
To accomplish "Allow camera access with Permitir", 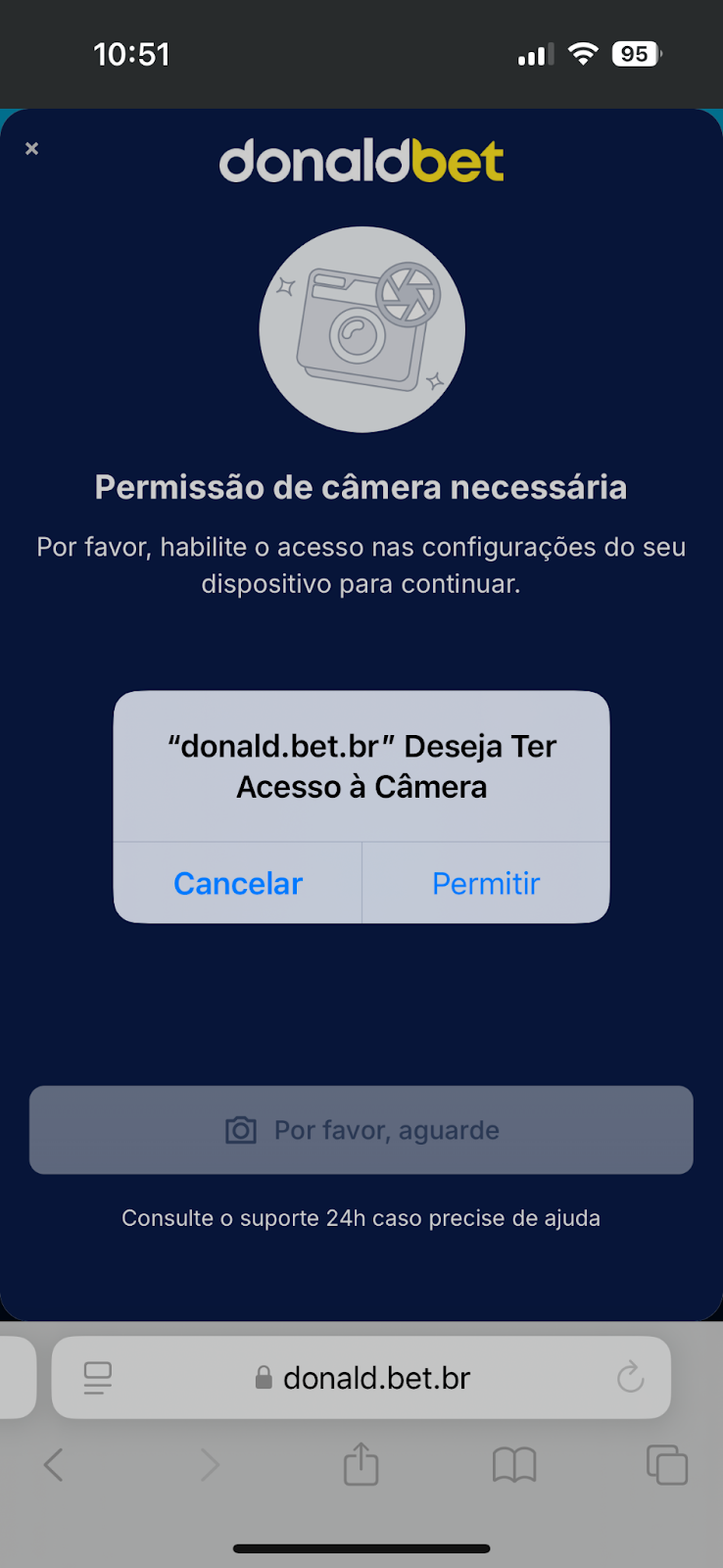I will pyautogui.click(x=486, y=883).
